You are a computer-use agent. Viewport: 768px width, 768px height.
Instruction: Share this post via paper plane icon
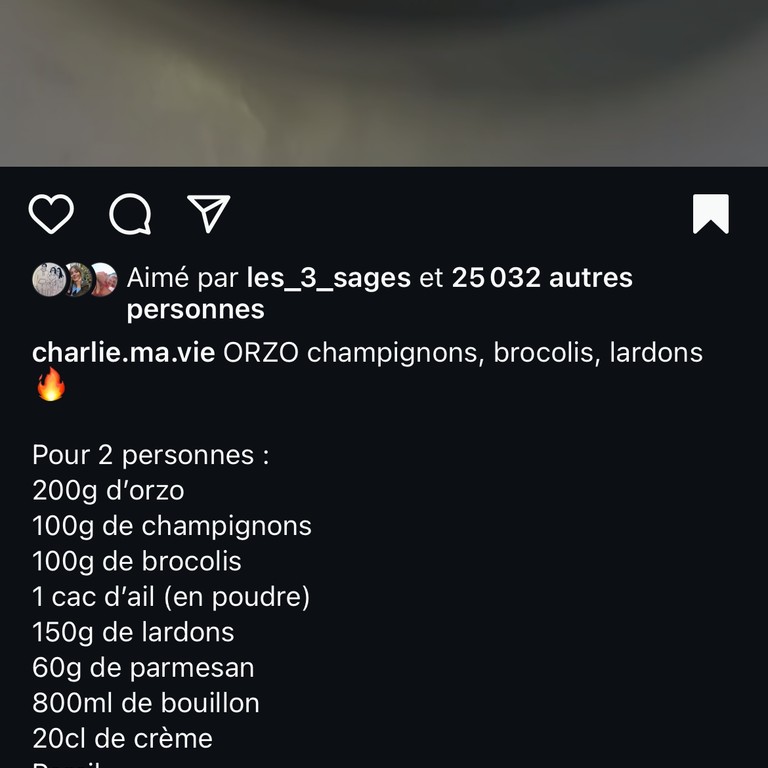click(x=209, y=214)
